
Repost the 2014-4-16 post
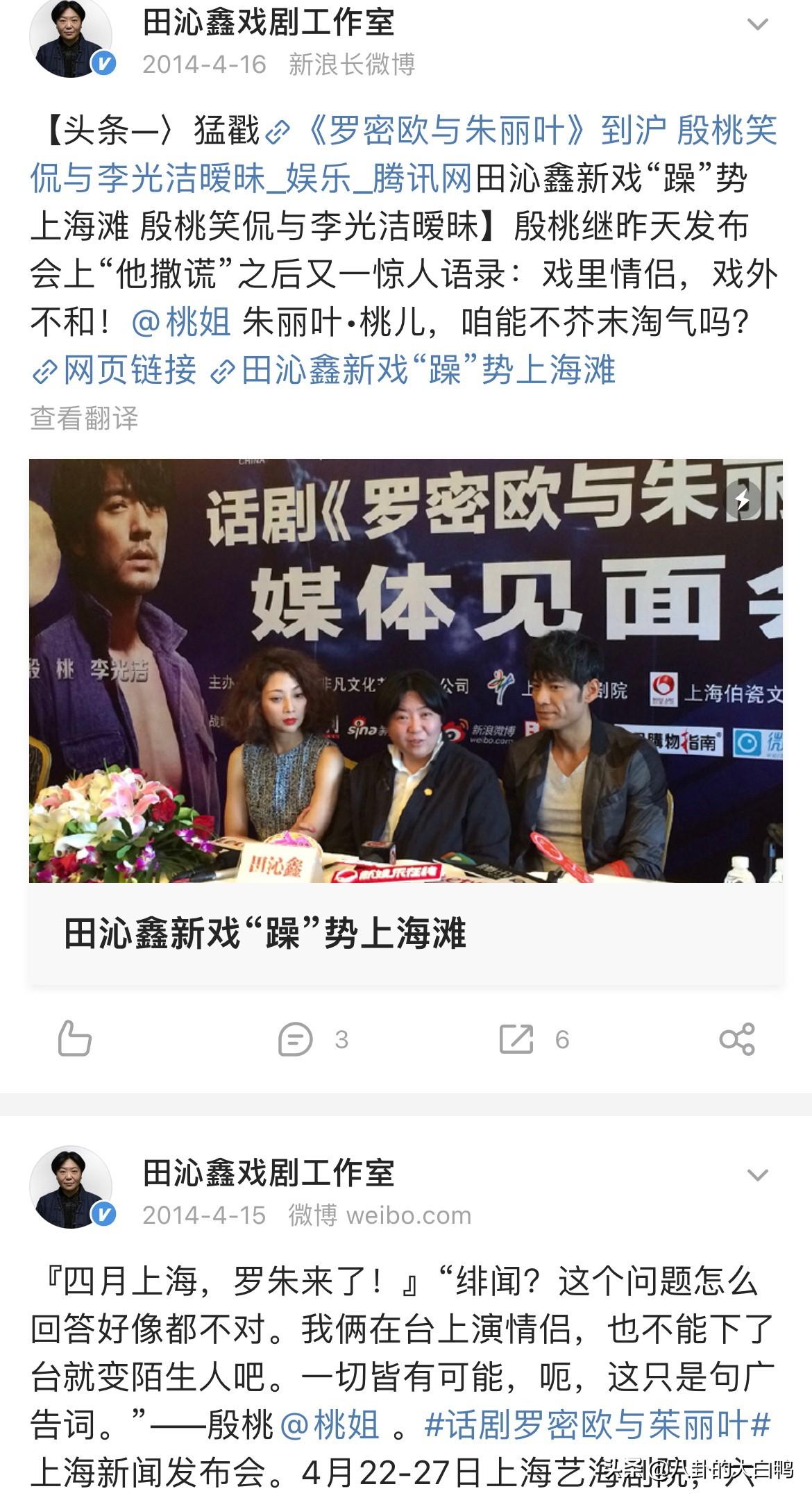(x=533, y=1039)
